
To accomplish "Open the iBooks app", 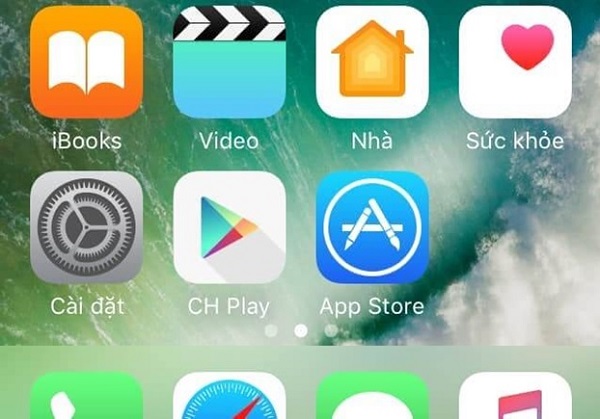I will coord(87,60).
